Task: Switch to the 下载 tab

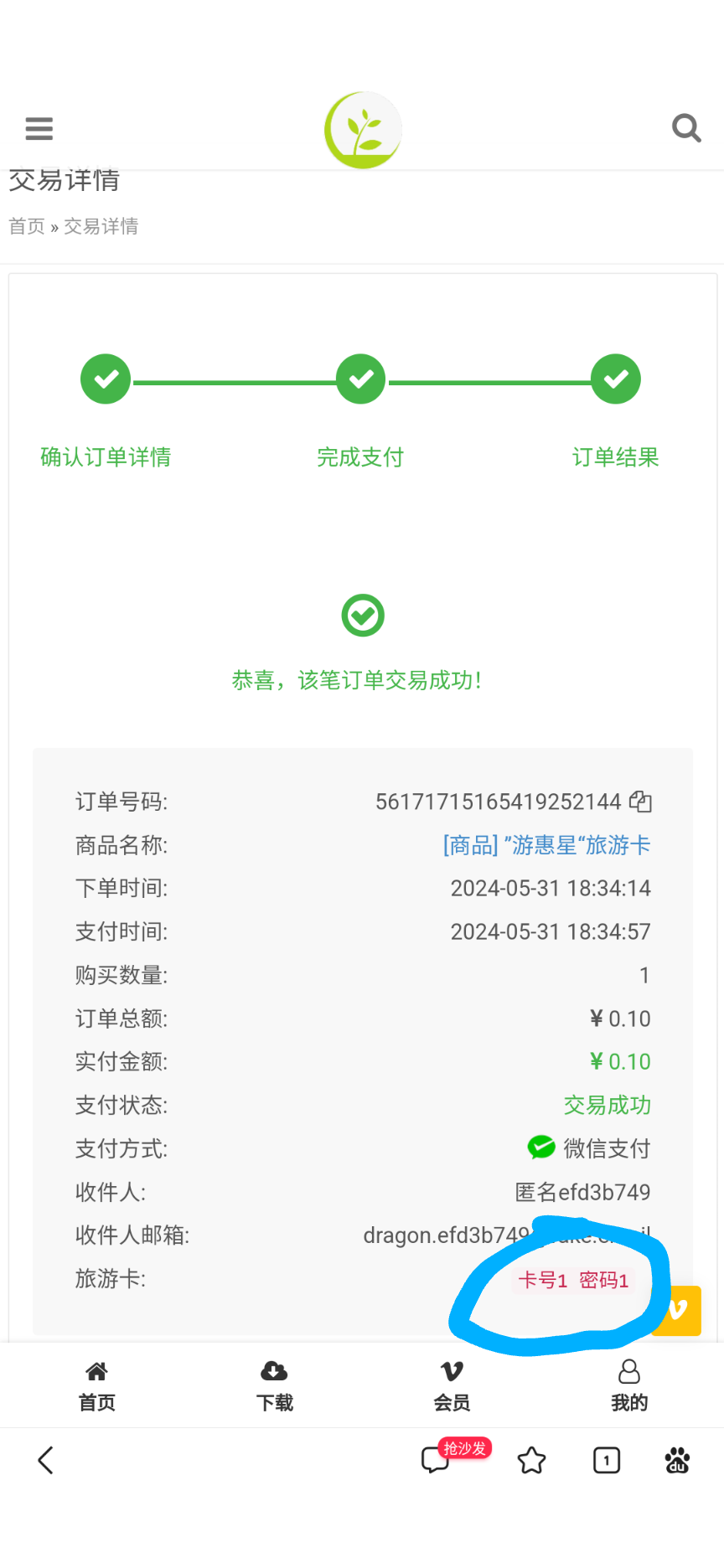Action: (x=274, y=1385)
